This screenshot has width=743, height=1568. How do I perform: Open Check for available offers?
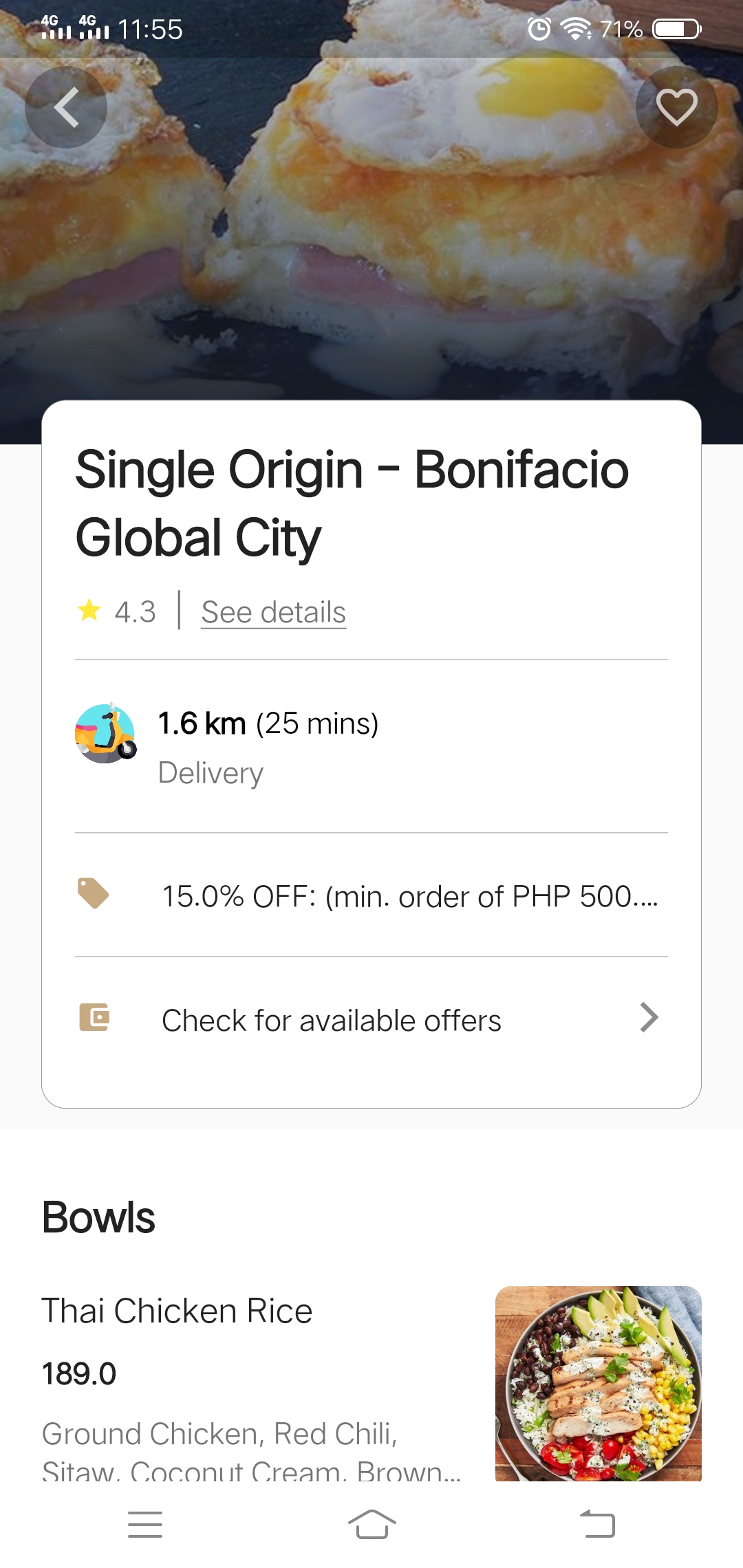coord(371,1020)
